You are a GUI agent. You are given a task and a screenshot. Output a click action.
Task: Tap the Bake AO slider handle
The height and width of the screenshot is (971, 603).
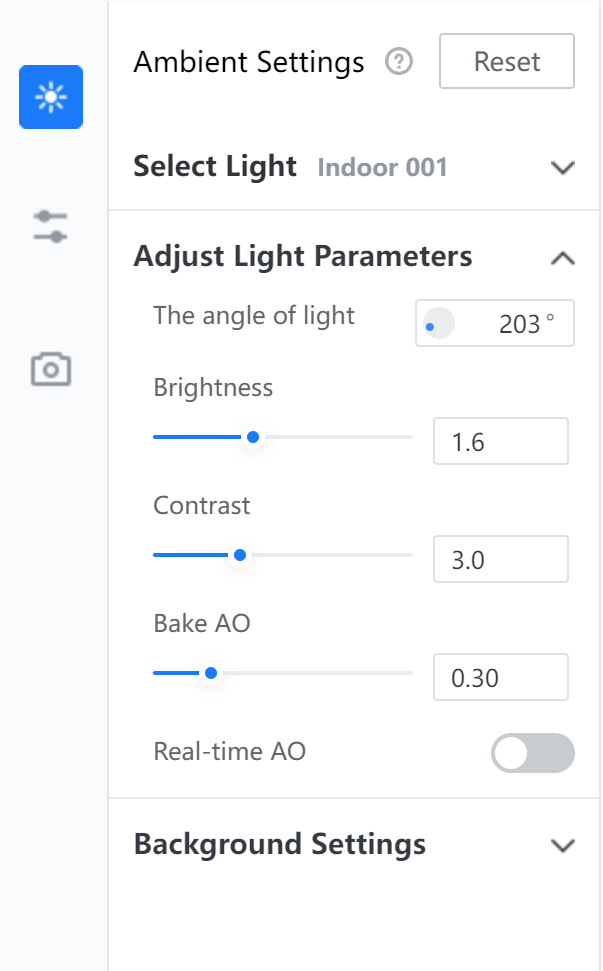[x=211, y=673]
